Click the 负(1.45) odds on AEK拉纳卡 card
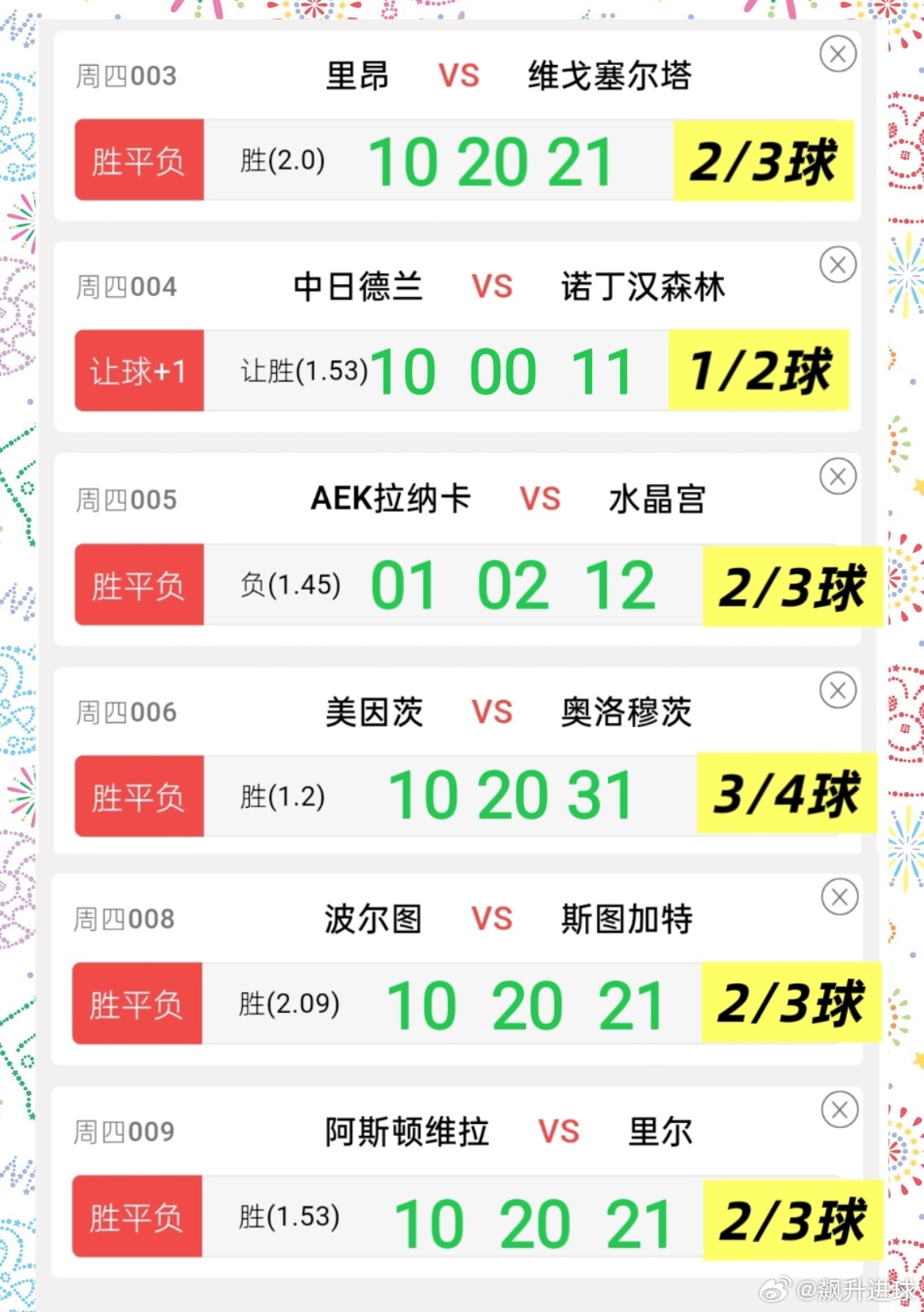This screenshot has width=924, height=1312. 291,586
